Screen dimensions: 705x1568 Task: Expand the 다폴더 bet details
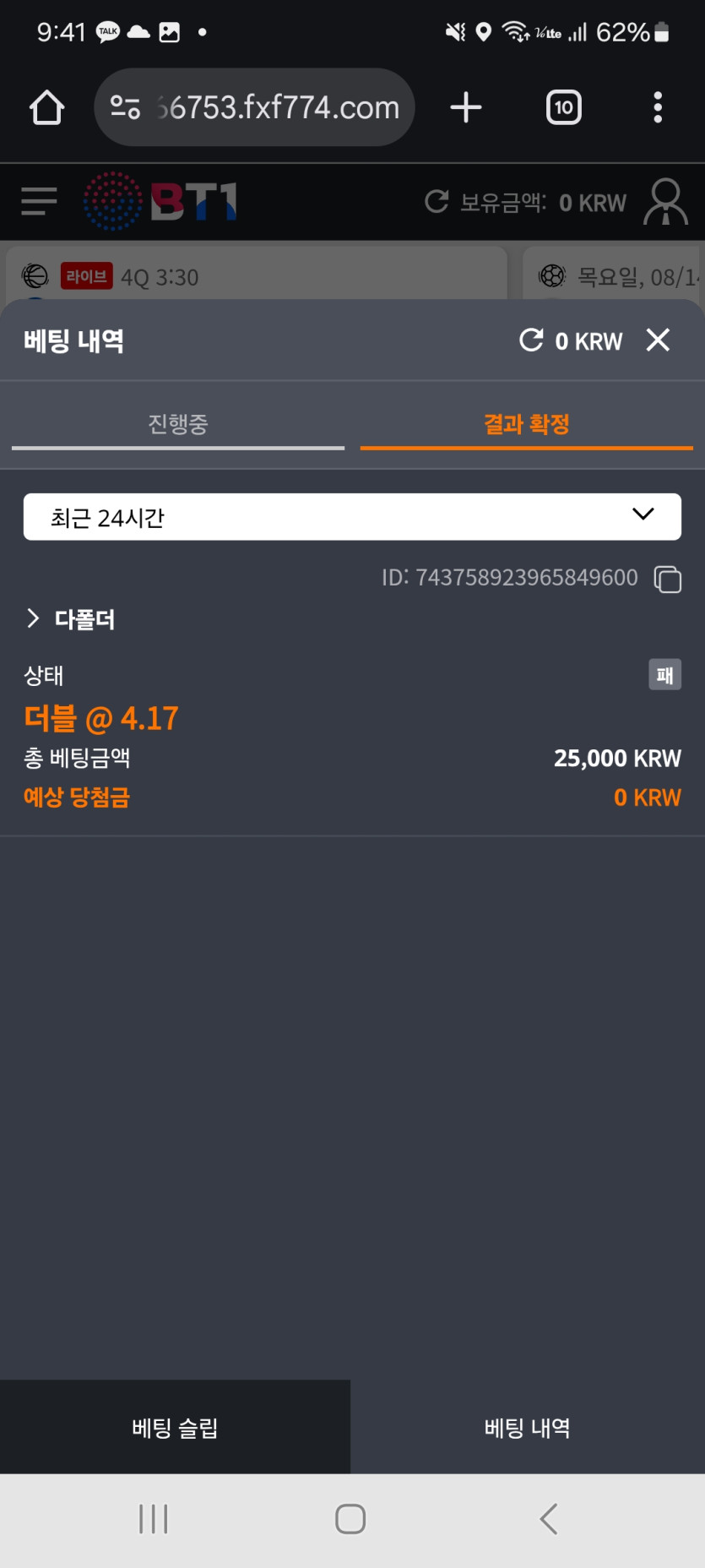[x=71, y=619]
